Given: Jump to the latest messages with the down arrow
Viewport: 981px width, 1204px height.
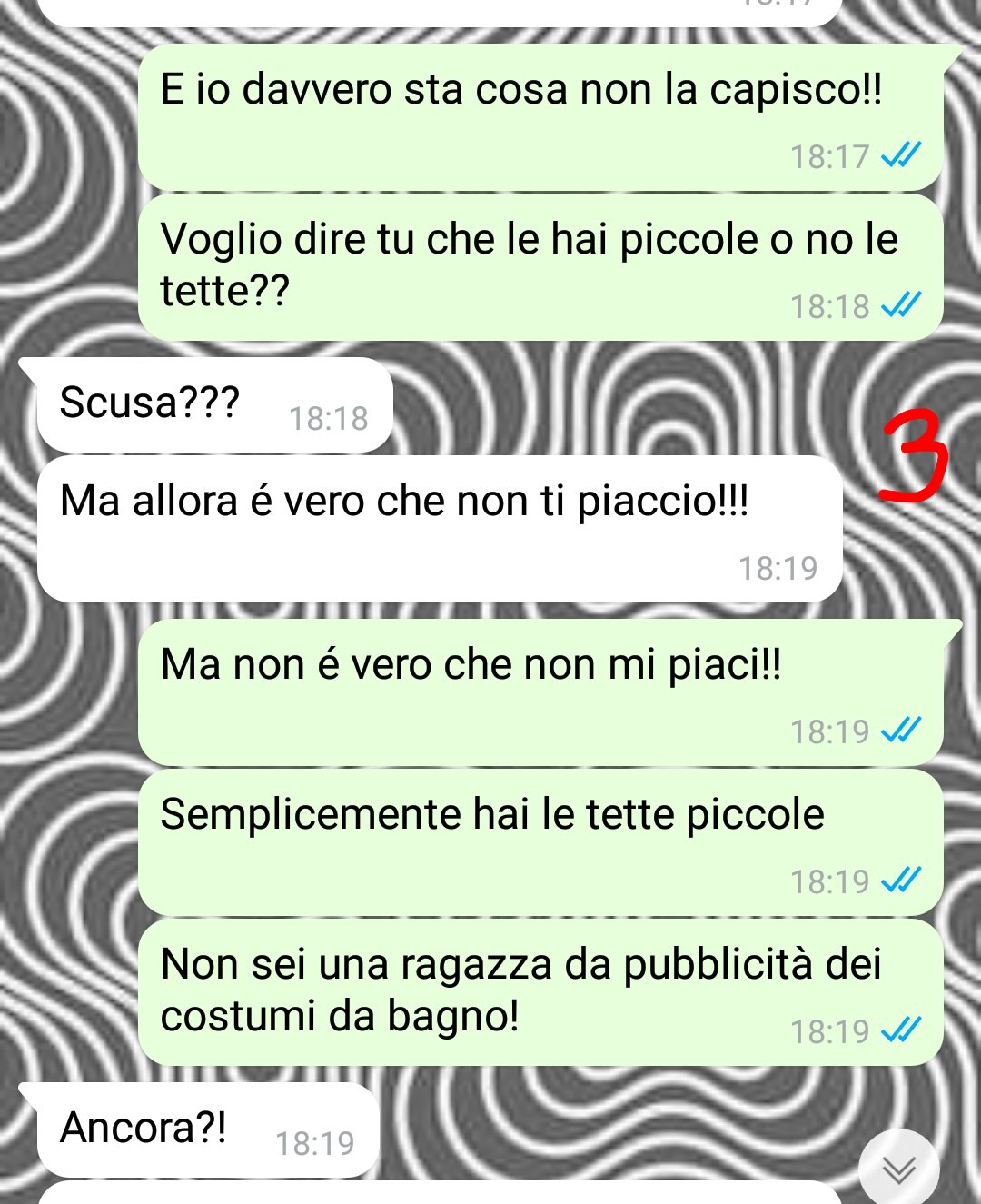Looking at the screenshot, I should pyautogui.click(x=898, y=1169).
